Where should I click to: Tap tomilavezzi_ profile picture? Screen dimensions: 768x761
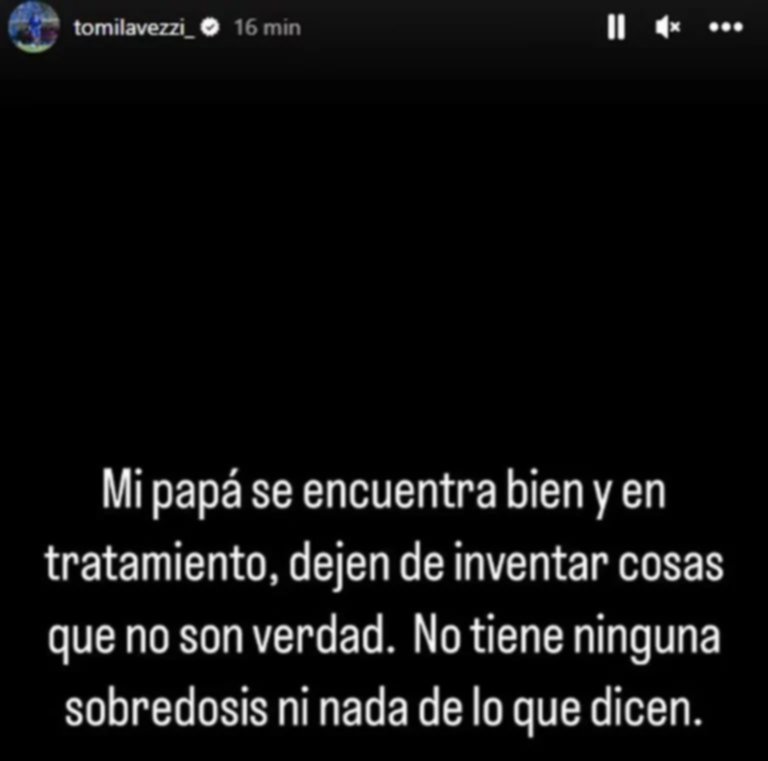tap(30, 29)
